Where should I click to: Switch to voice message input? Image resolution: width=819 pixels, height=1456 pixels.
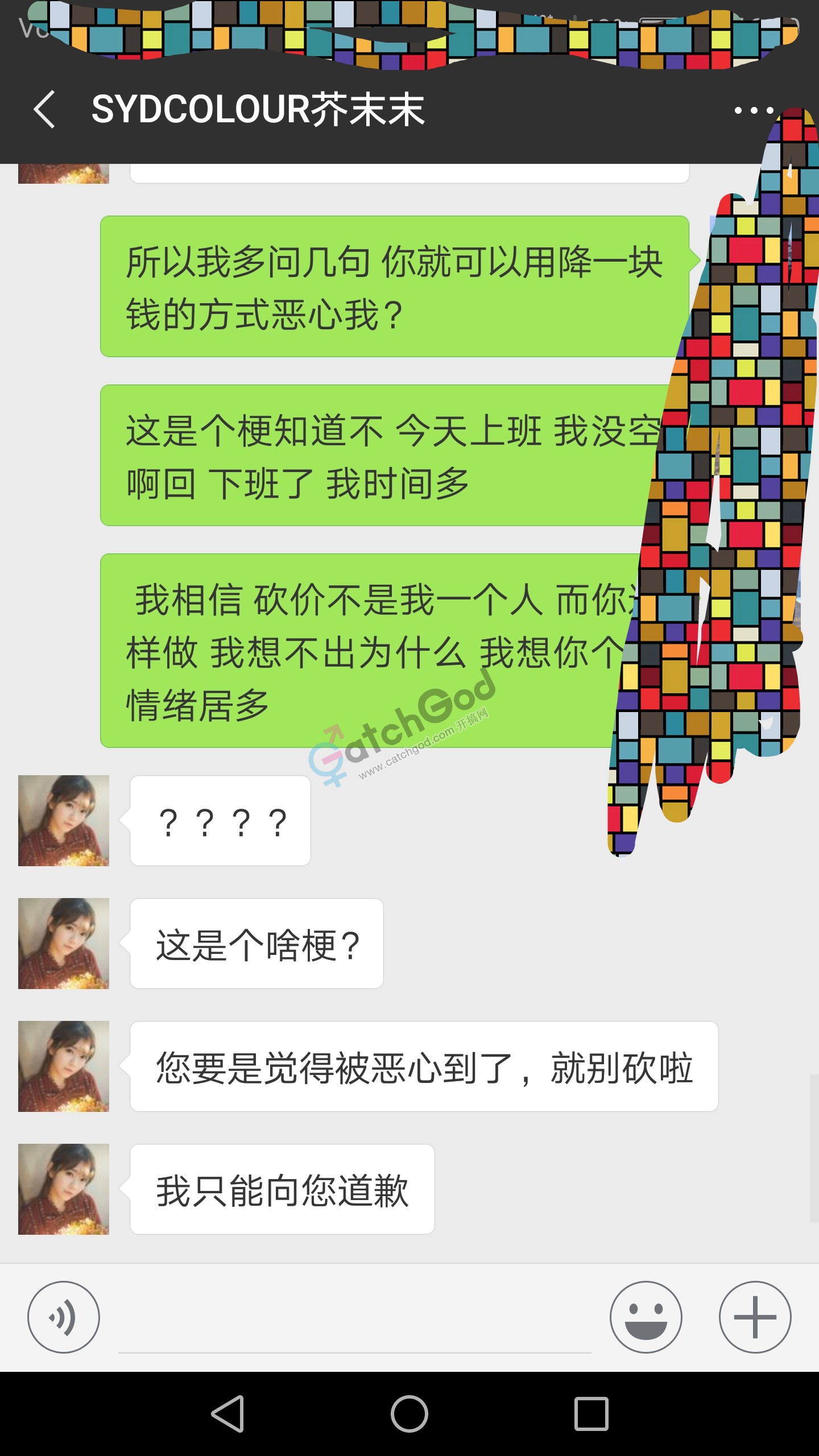[x=64, y=1317]
